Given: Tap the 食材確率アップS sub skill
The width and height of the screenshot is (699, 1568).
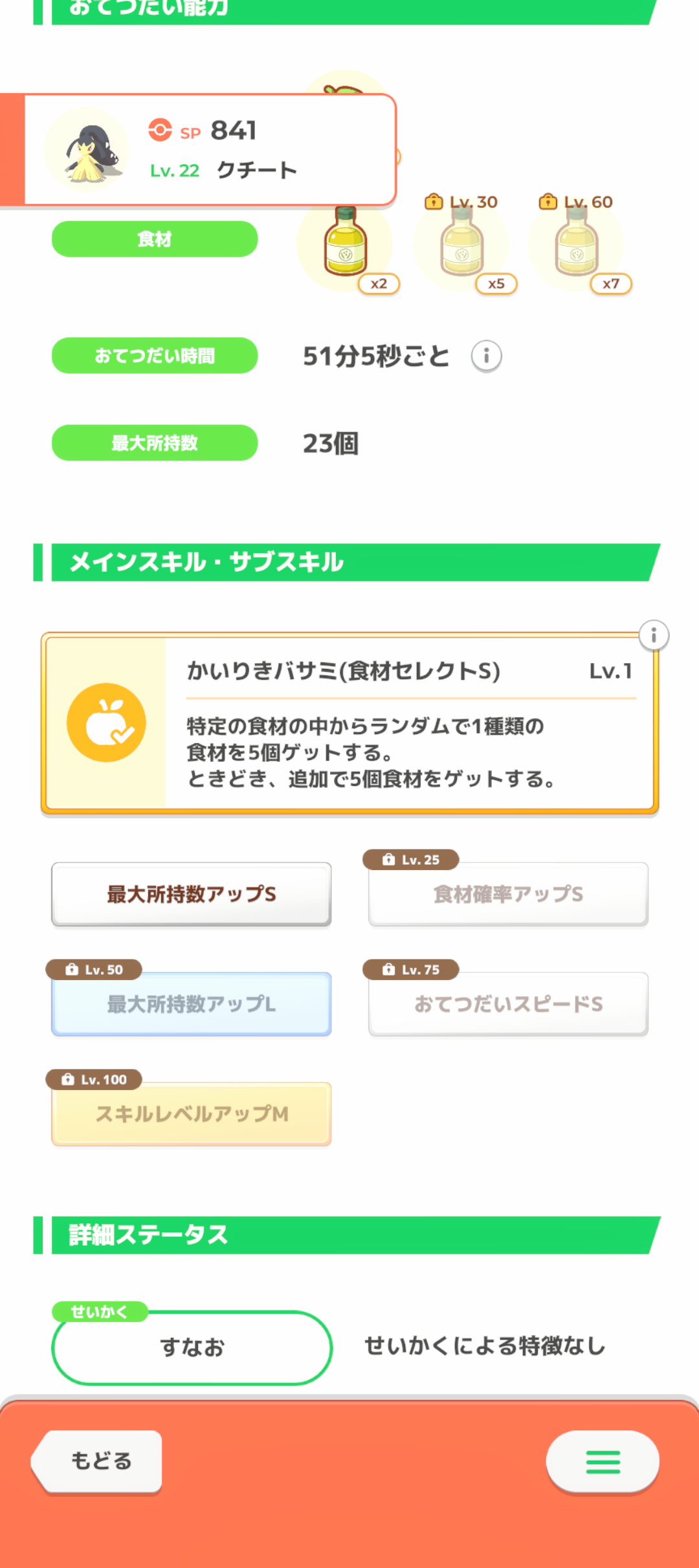Looking at the screenshot, I should 508,894.
